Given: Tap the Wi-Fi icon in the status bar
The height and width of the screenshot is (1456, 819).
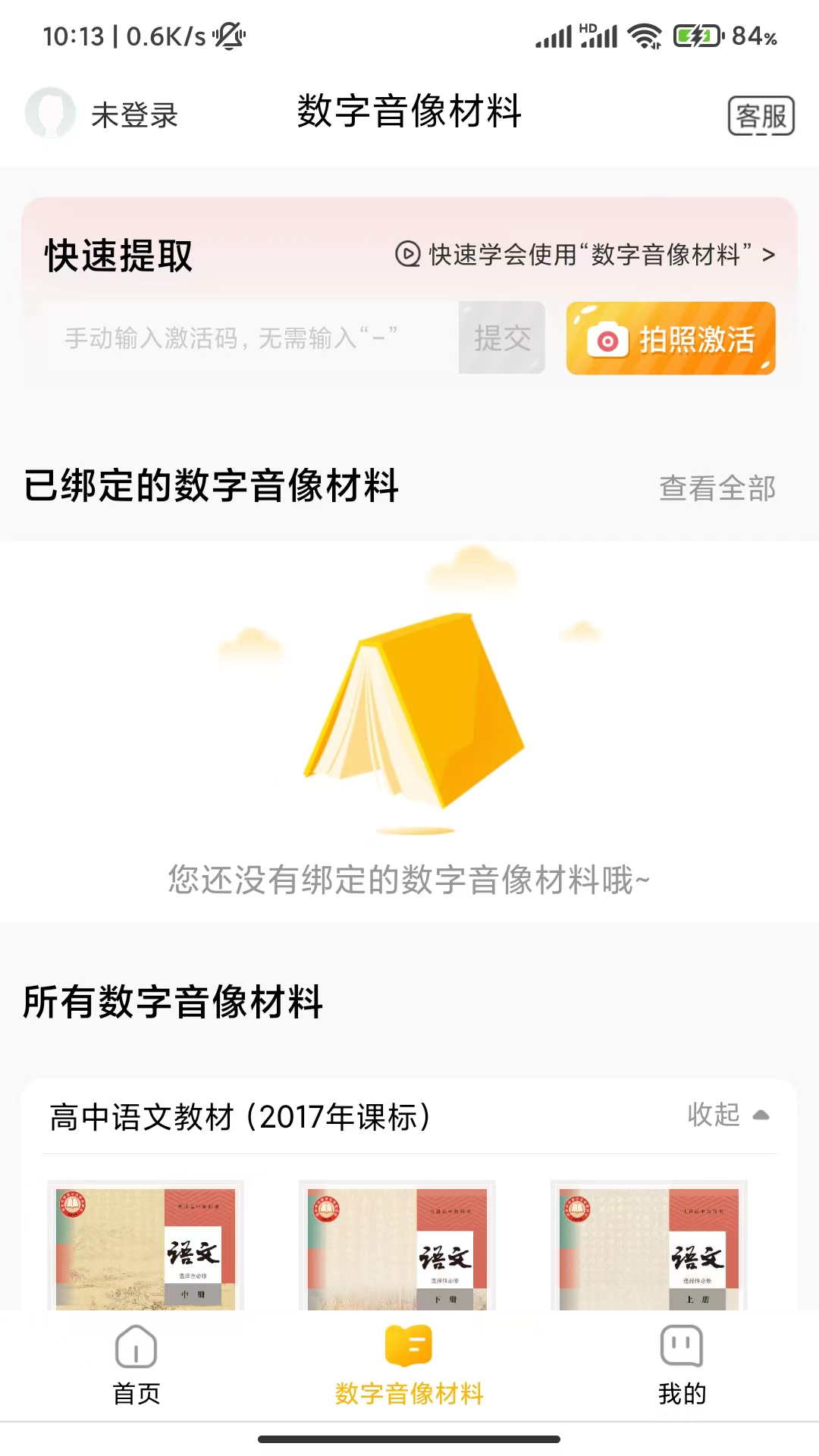Looking at the screenshot, I should (x=644, y=33).
